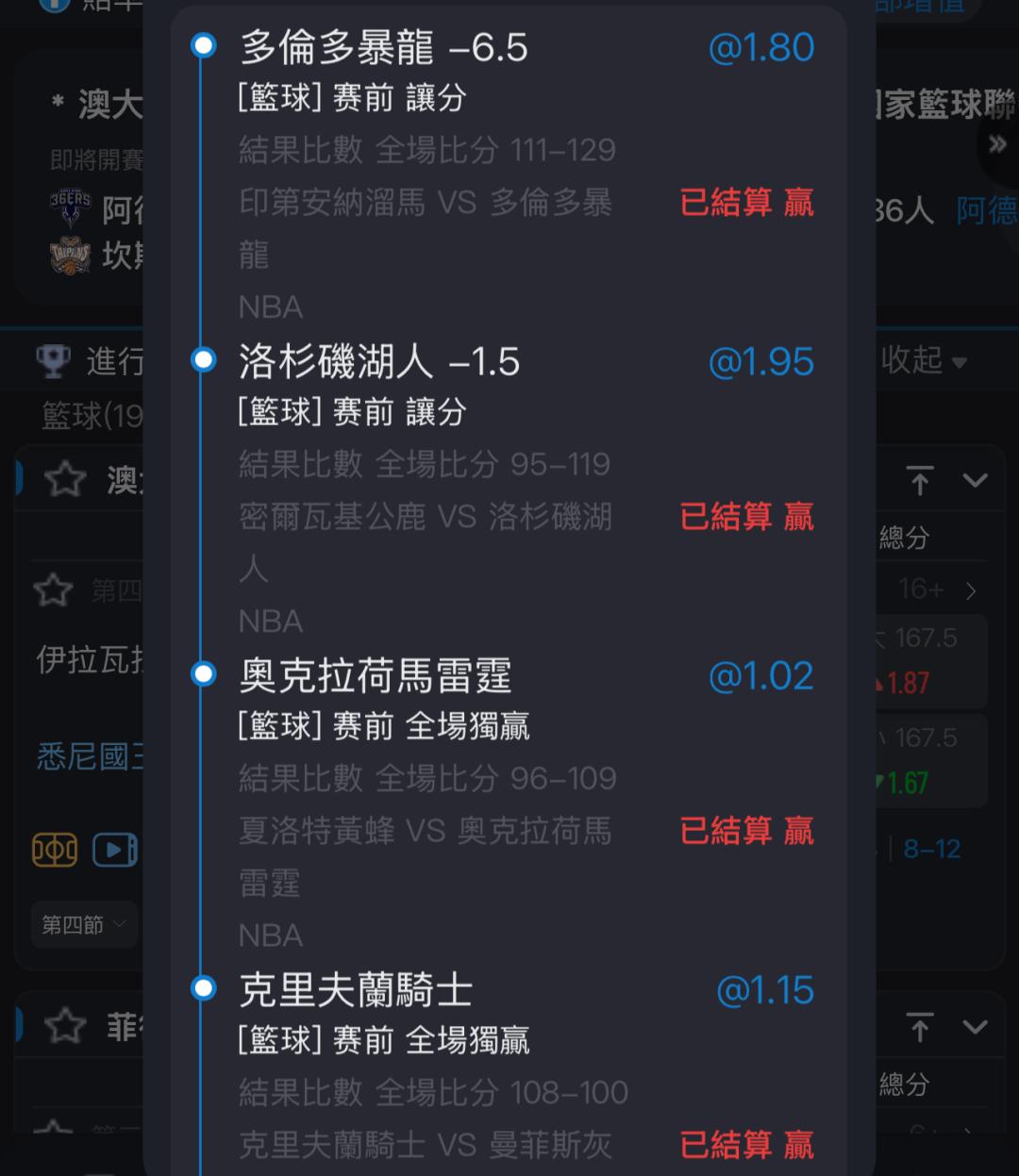Collapse the 菲 league section with its chevron
This screenshot has height=1176, width=1019.
[975, 1026]
